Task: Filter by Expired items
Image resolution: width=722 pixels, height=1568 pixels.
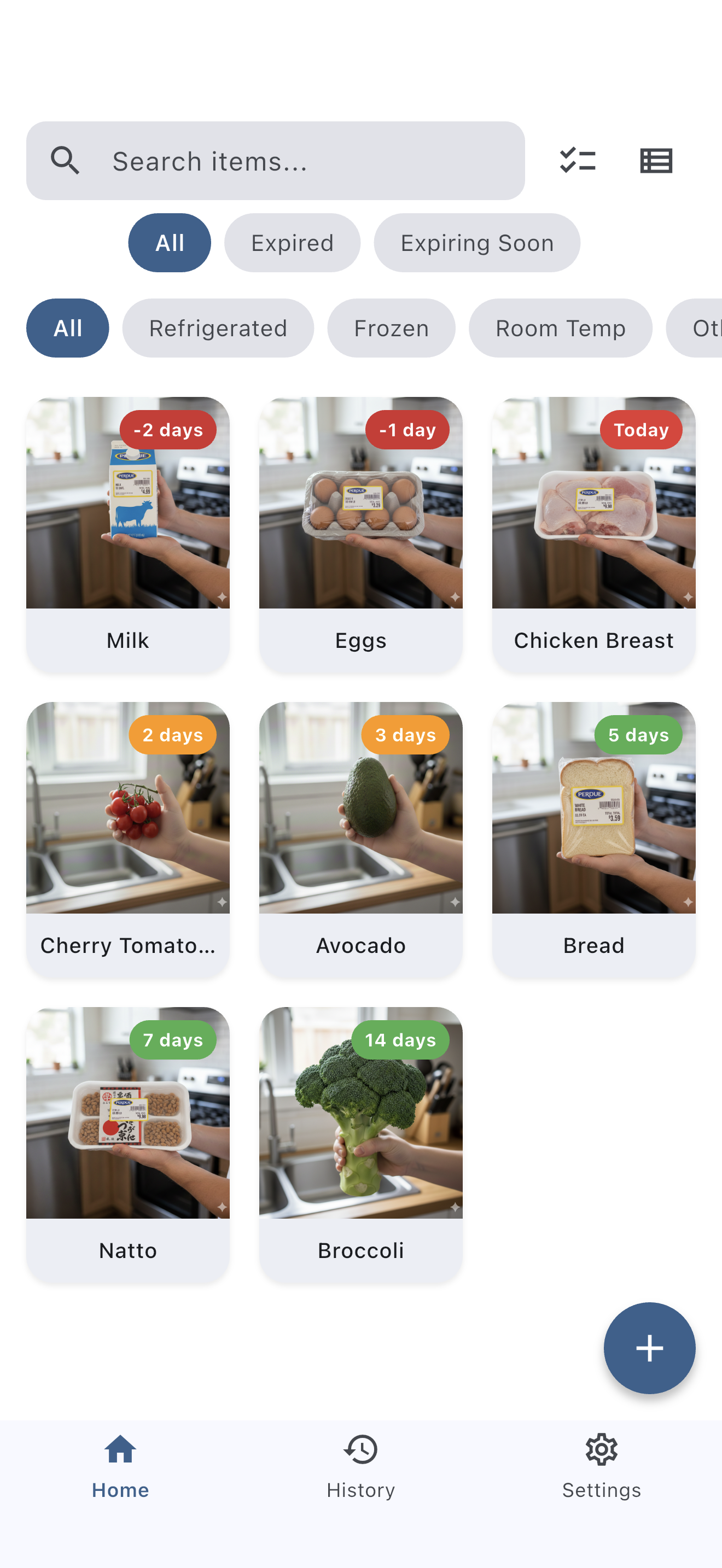Action: 292,243
